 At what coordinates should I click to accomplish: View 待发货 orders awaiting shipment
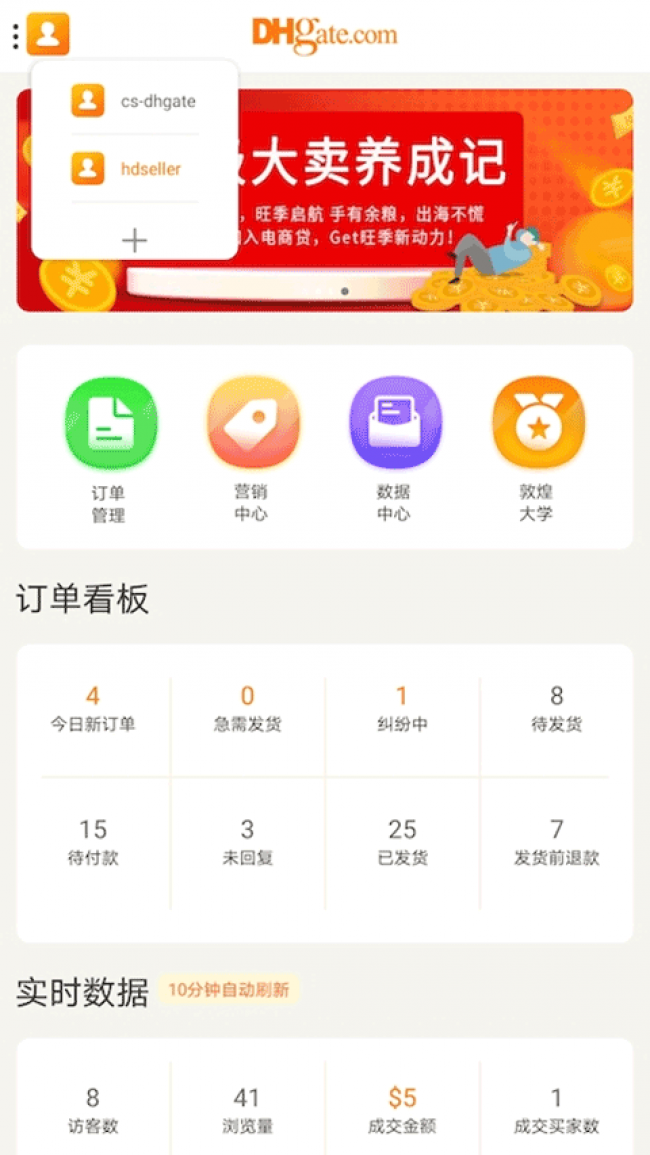(x=556, y=709)
